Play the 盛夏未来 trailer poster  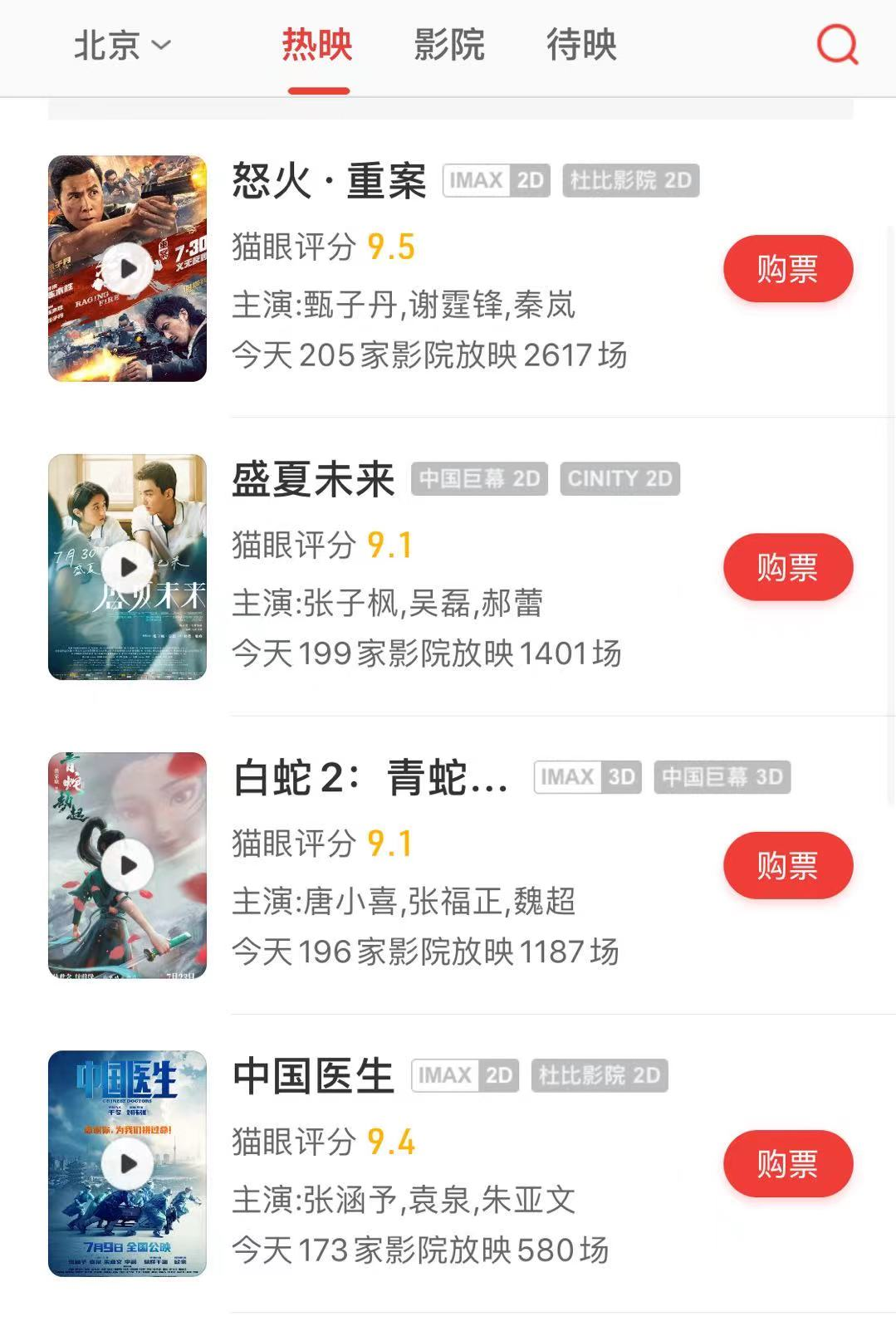pyautogui.click(x=128, y=567)
